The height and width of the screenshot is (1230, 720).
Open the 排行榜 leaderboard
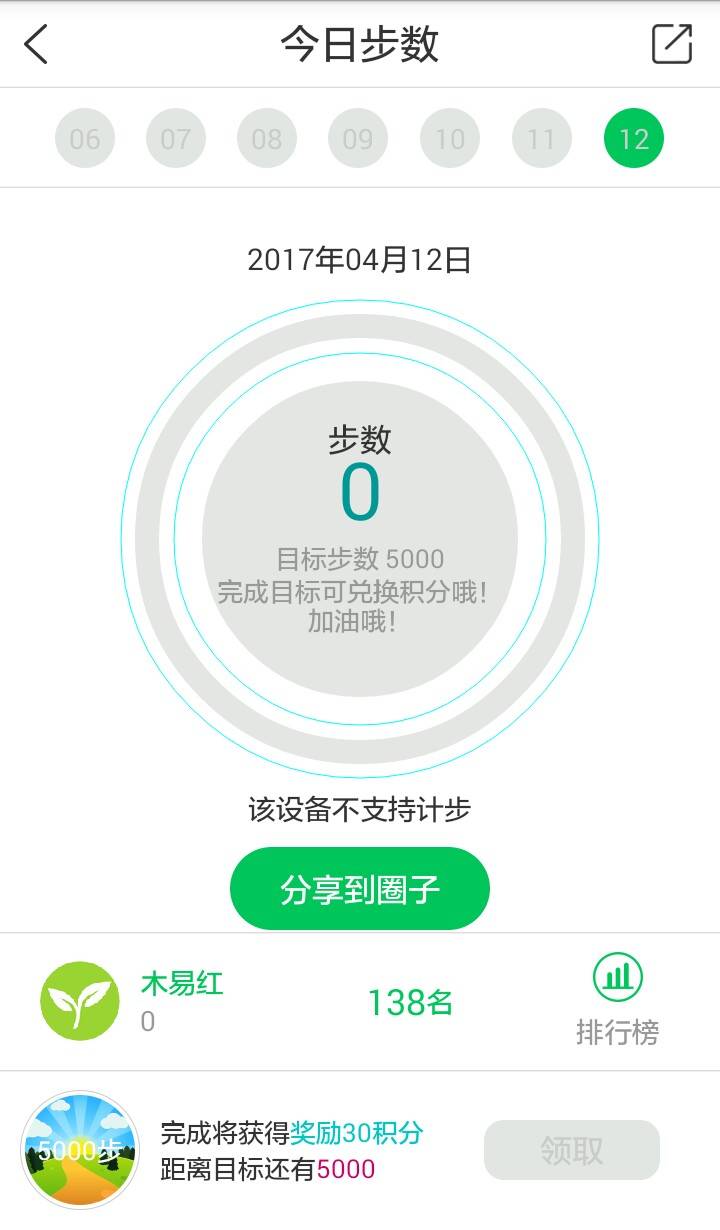pyautogui.click(x=617, y=1001)
